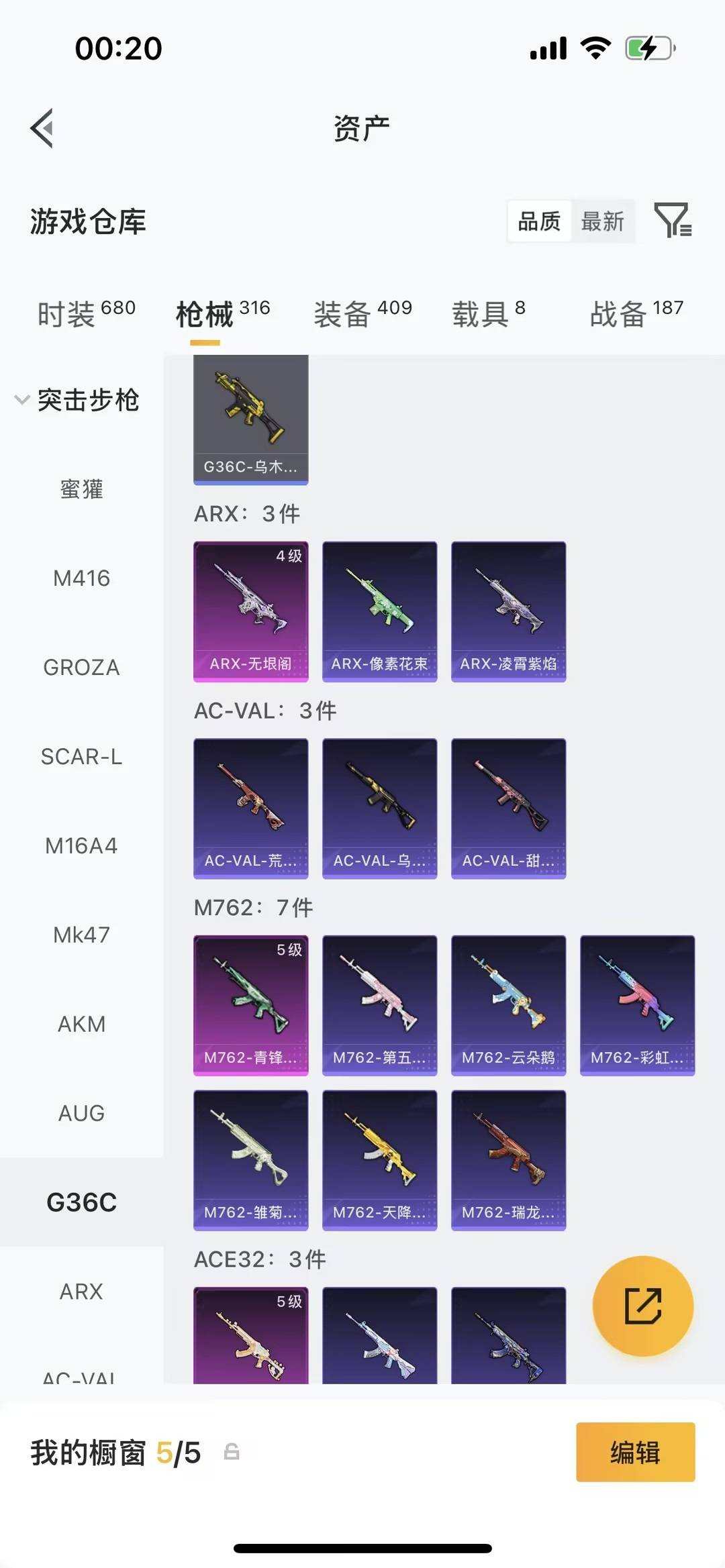
Task: Switch to the 载具 tab
Action: [488, 313]
